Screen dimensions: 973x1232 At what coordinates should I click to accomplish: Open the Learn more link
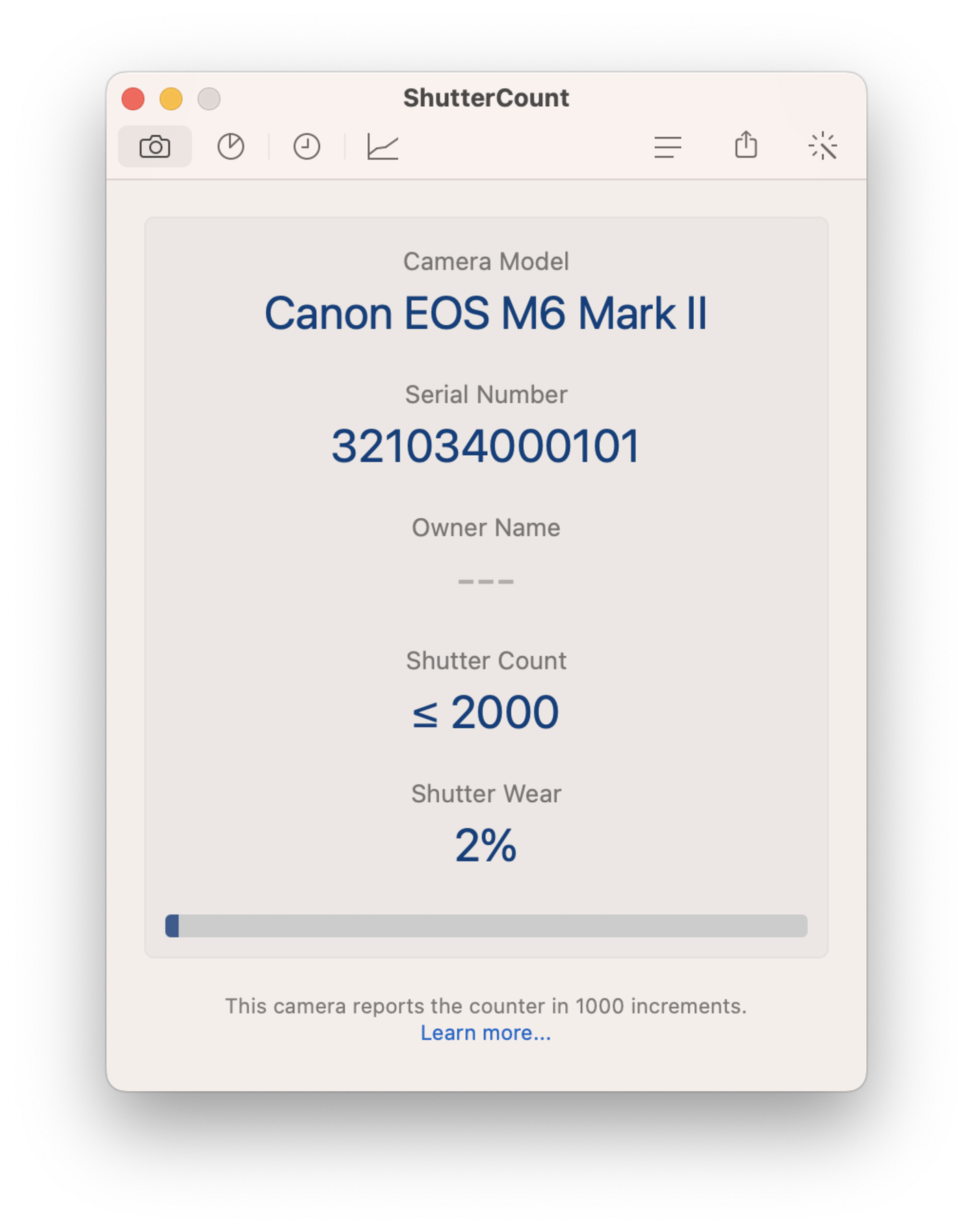click(486, 1032)
